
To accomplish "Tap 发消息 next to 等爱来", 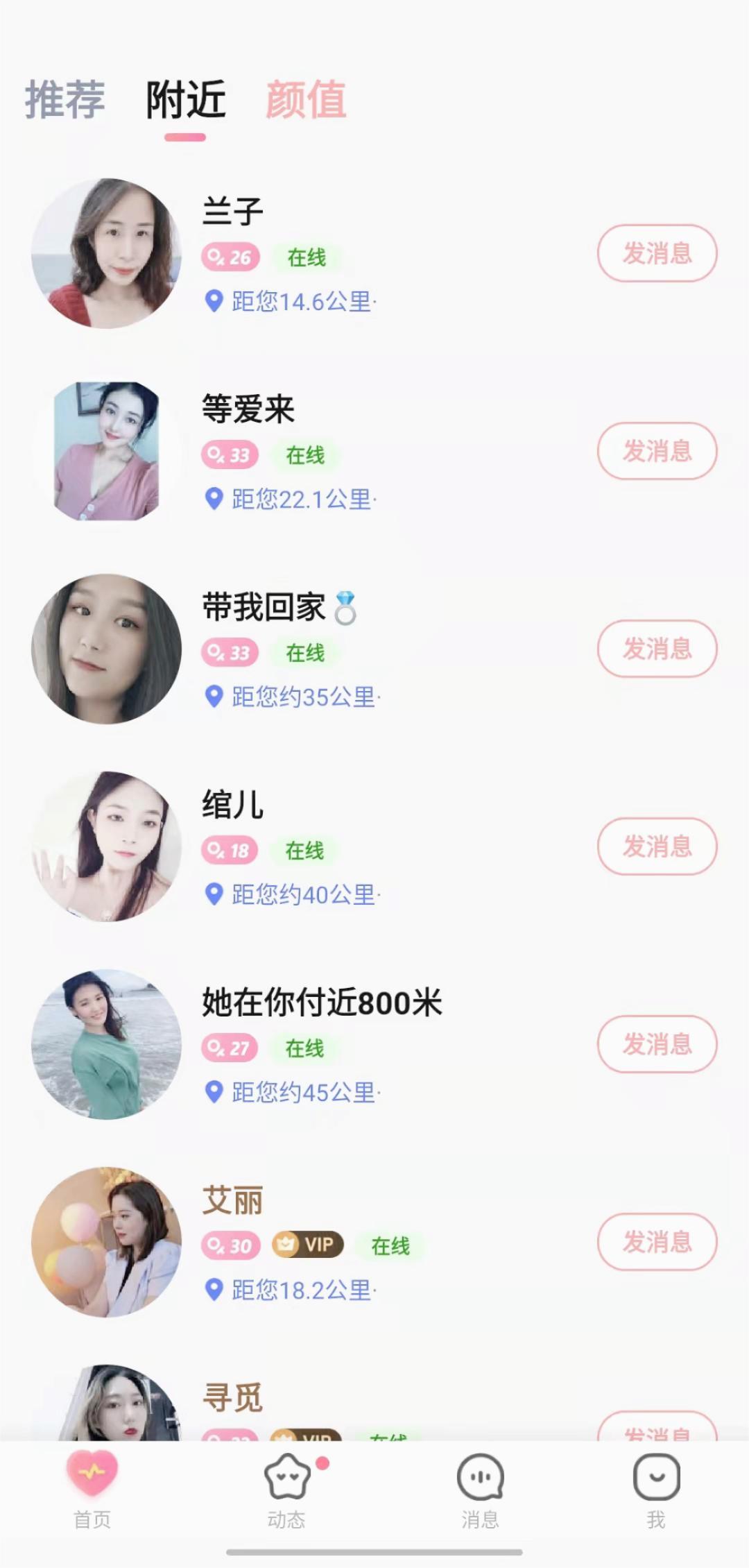I will point(657,451).
